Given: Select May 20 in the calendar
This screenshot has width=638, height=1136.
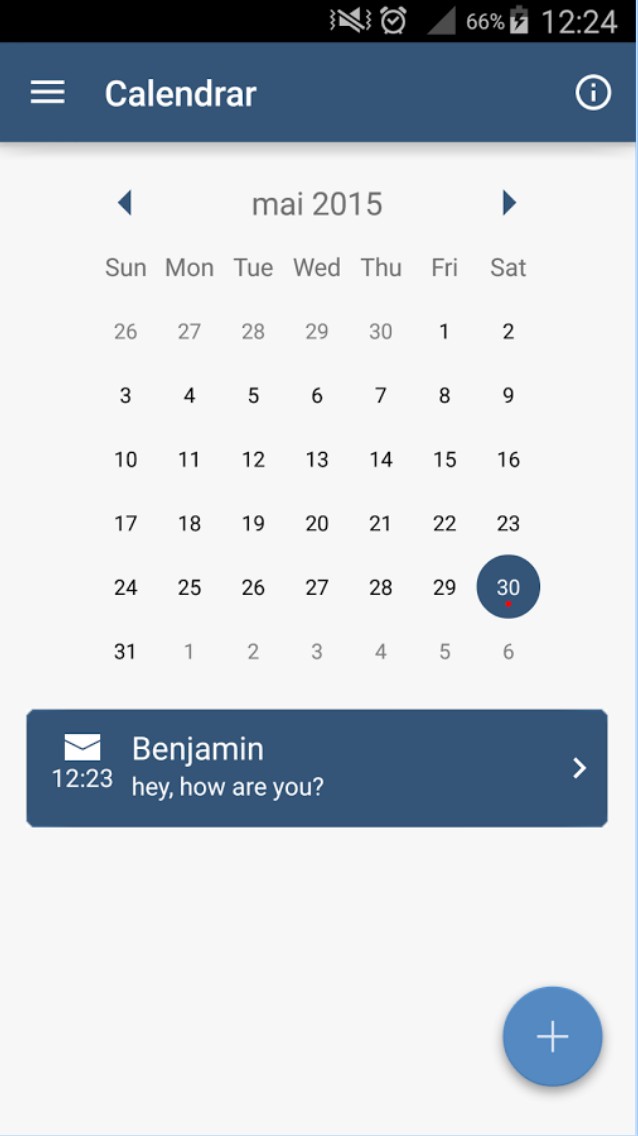Looking at the screenshot, I should point(317,524).
